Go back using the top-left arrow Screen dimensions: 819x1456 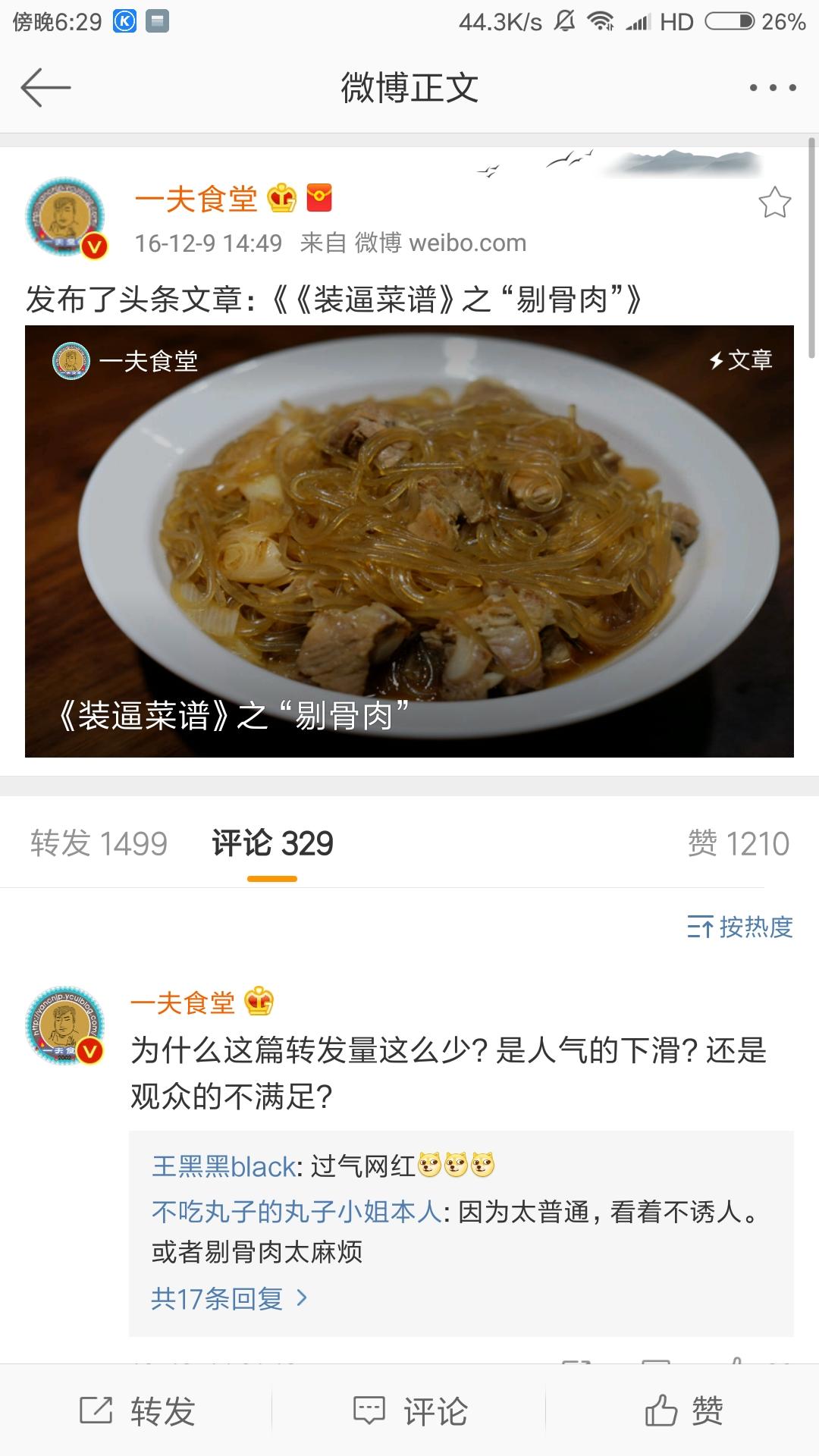(45, 88)
